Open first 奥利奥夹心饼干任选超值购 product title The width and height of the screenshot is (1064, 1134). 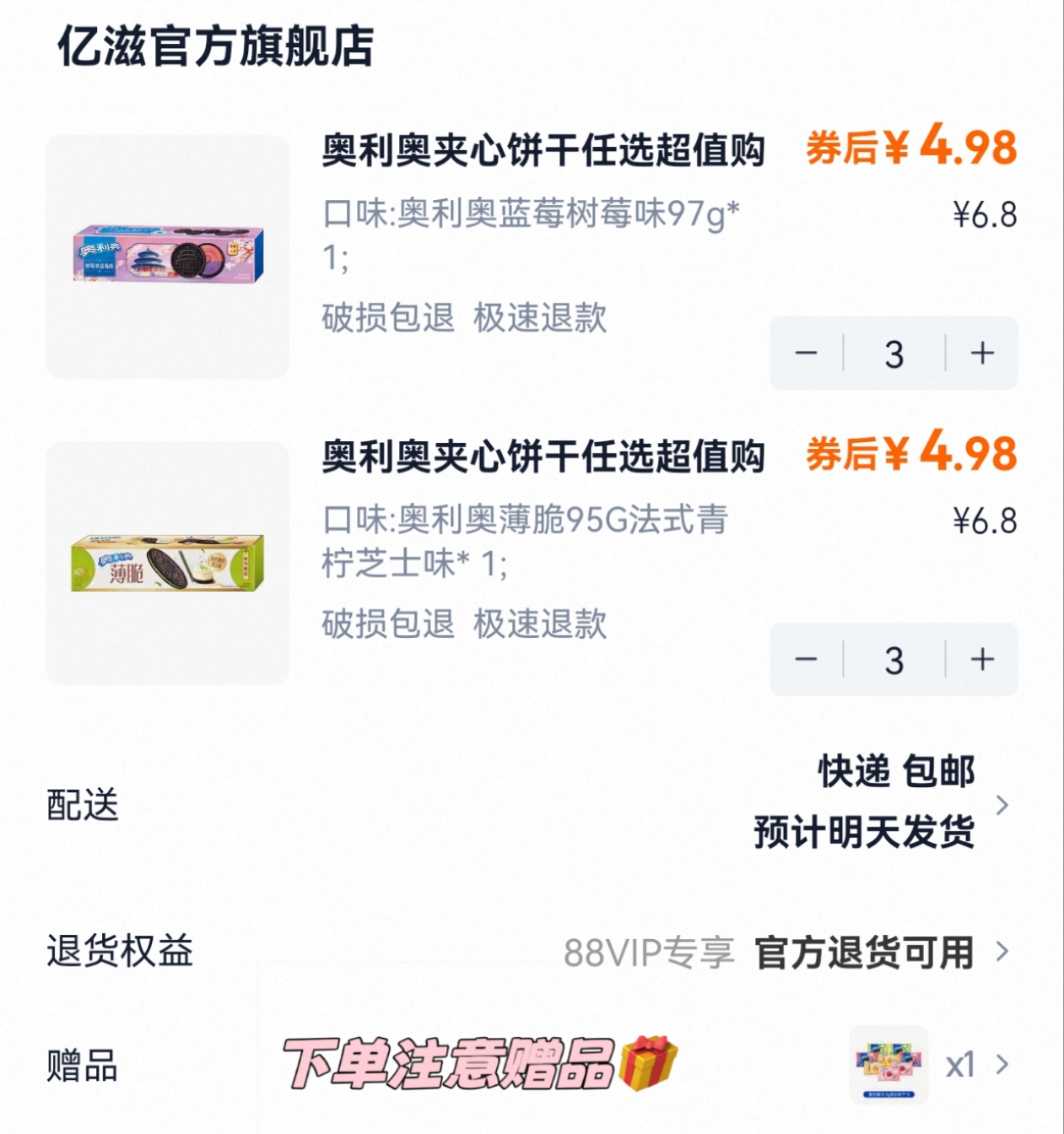coord(543,150)
